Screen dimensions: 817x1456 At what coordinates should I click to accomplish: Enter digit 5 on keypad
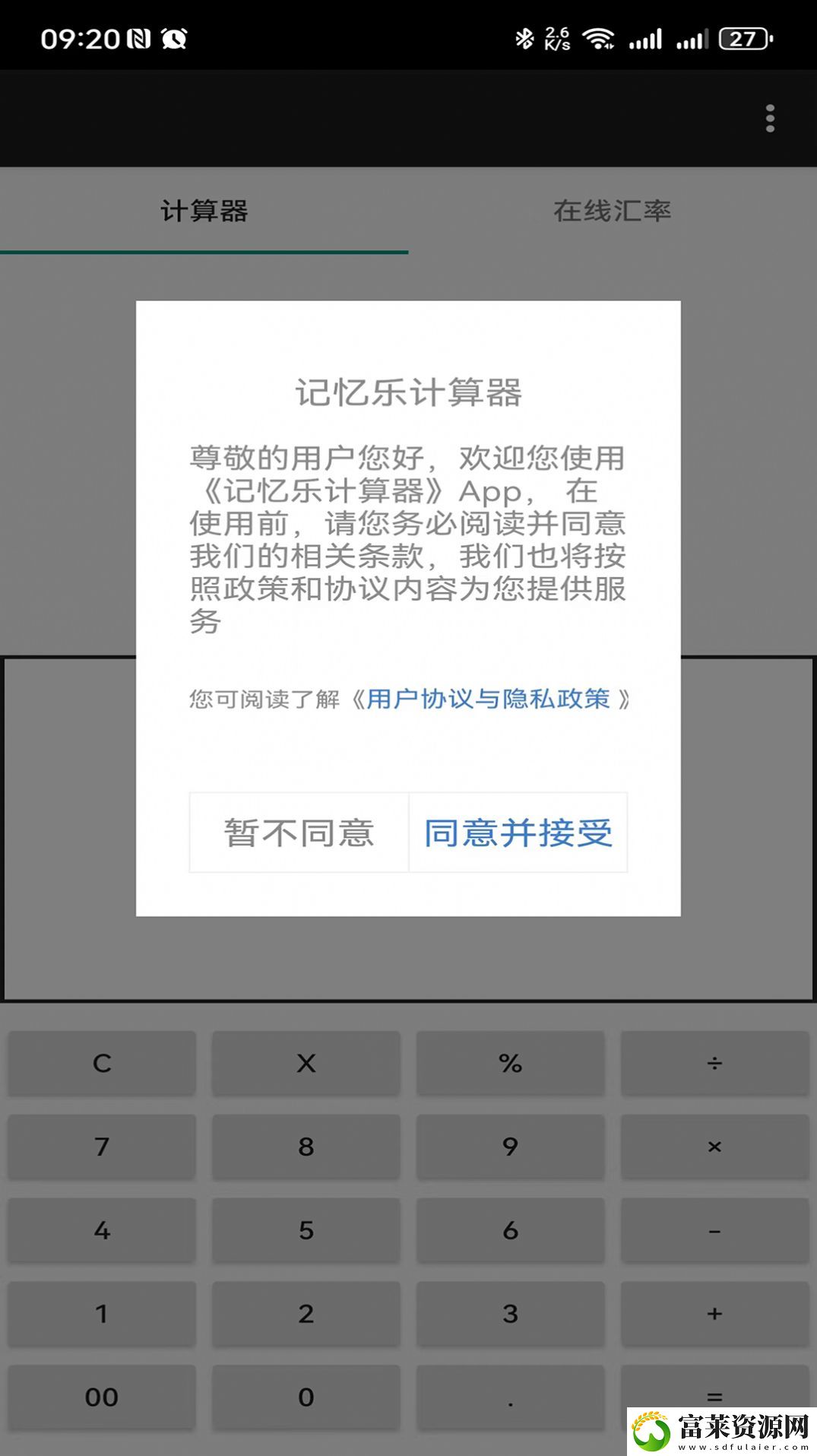pyautogui.click(x=306, y=1230)
